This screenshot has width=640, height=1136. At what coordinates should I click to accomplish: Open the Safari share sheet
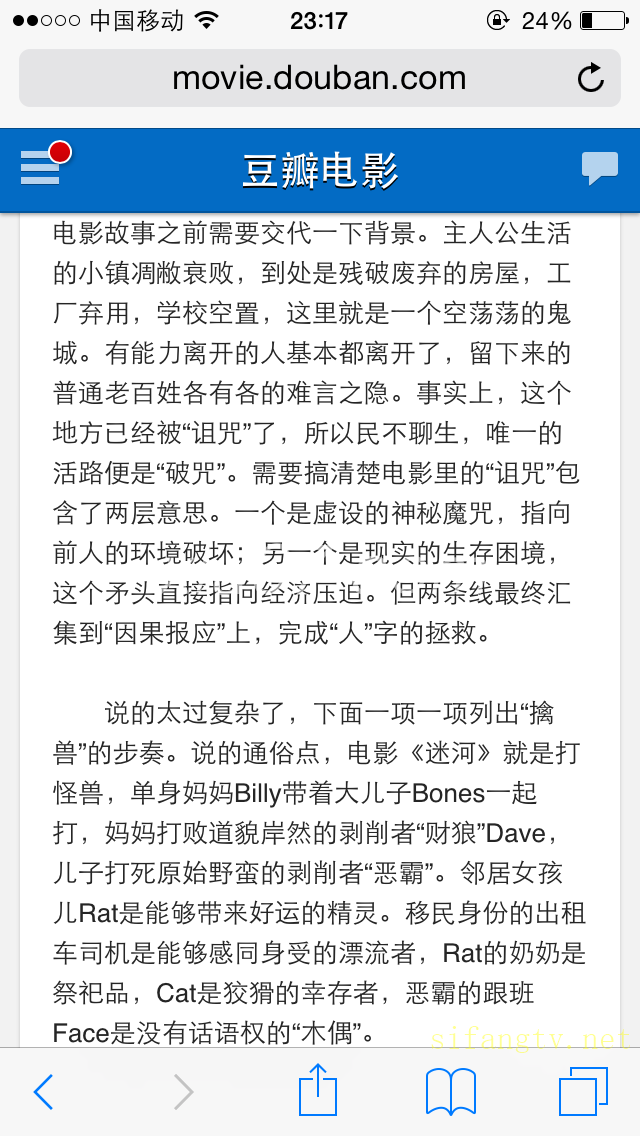point(318,1088)
